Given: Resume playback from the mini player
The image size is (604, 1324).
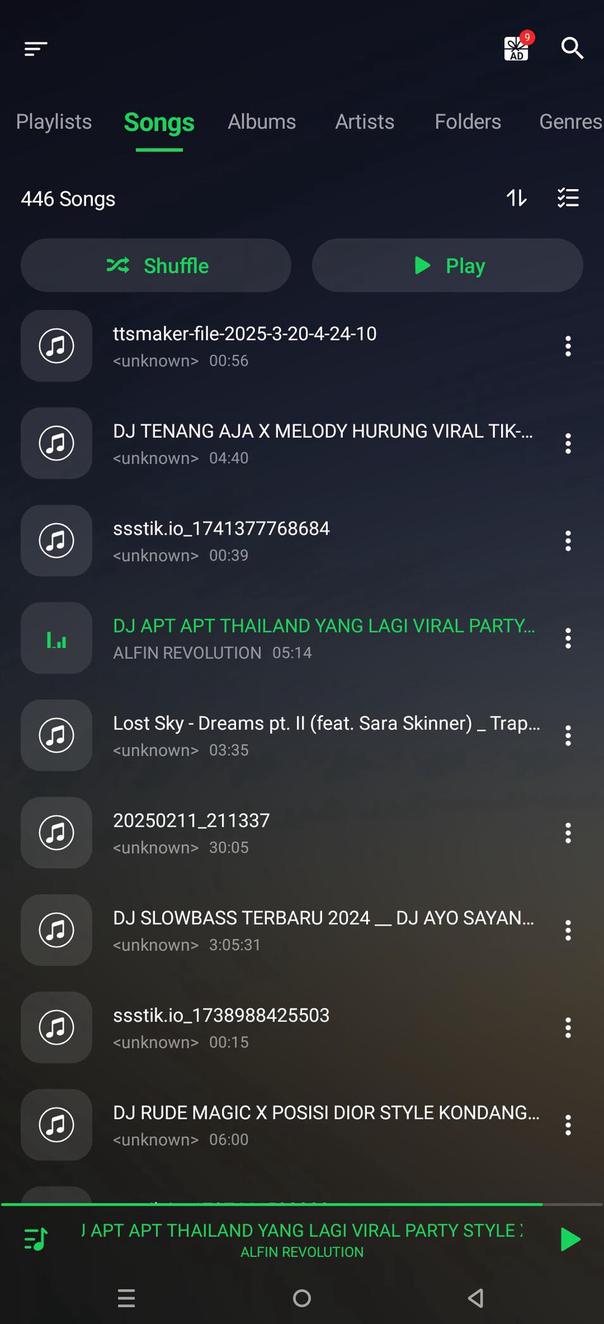Looking at the screenshot, I should 570,1240.
